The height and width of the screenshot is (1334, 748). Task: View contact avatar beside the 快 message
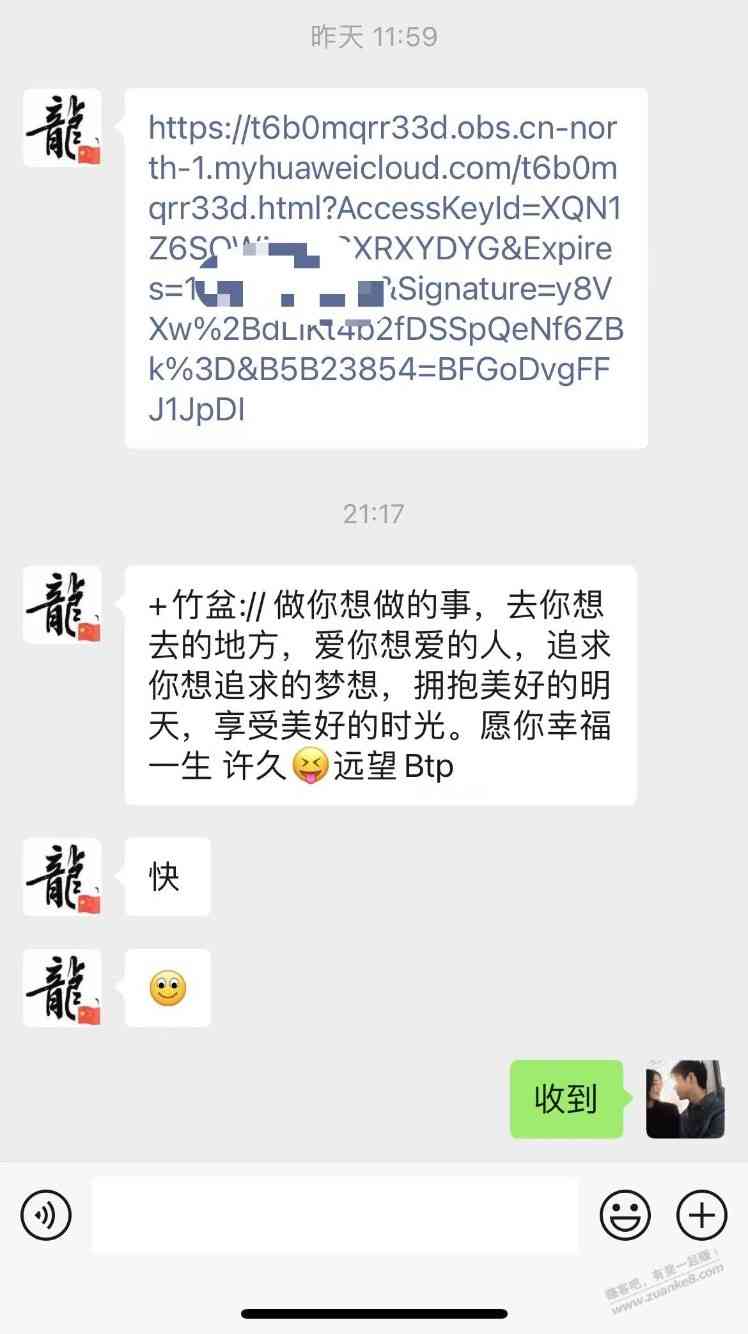pyautogui.click(x=62, y=877)
